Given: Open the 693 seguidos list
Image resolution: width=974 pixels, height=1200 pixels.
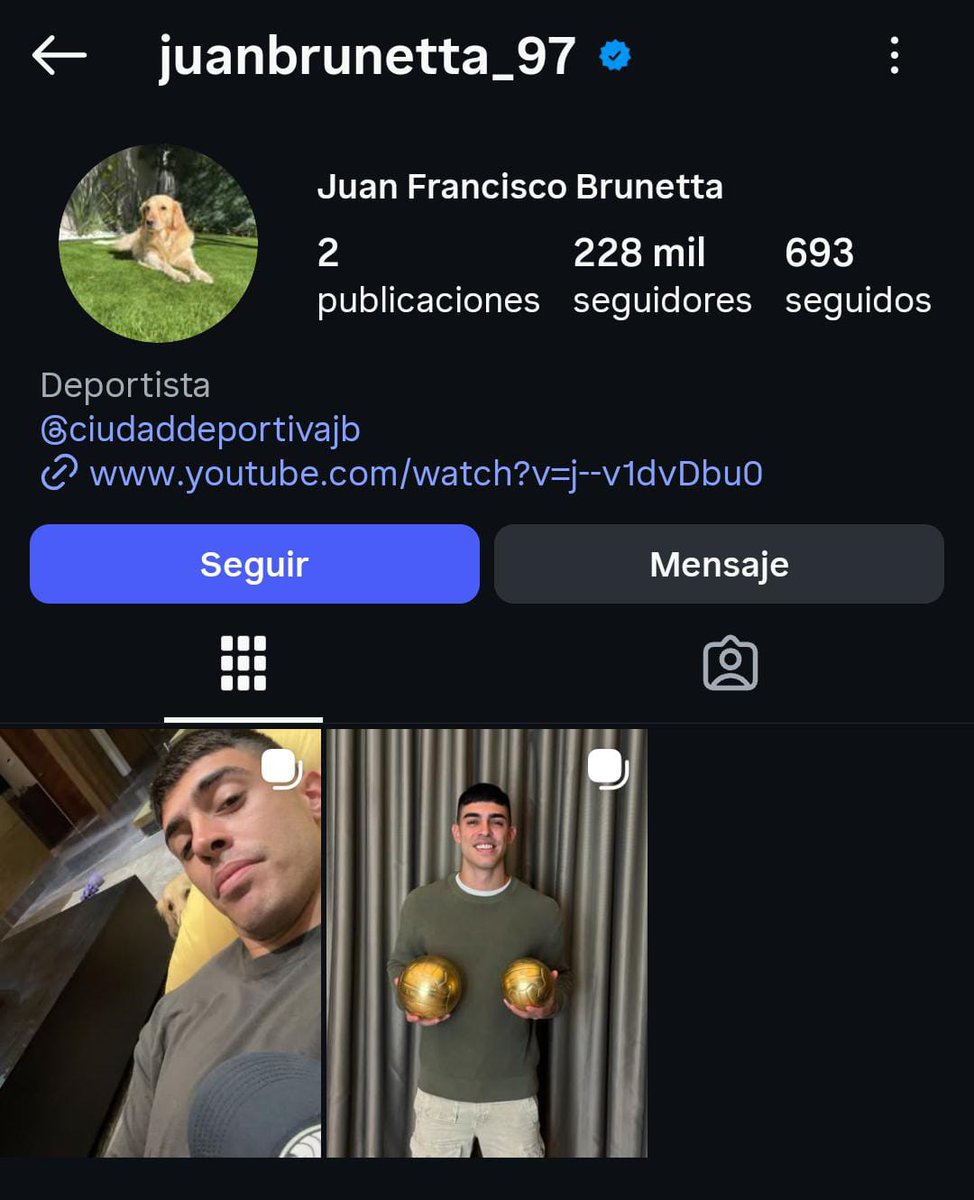Looking at the screenshot, I should 857,275.
